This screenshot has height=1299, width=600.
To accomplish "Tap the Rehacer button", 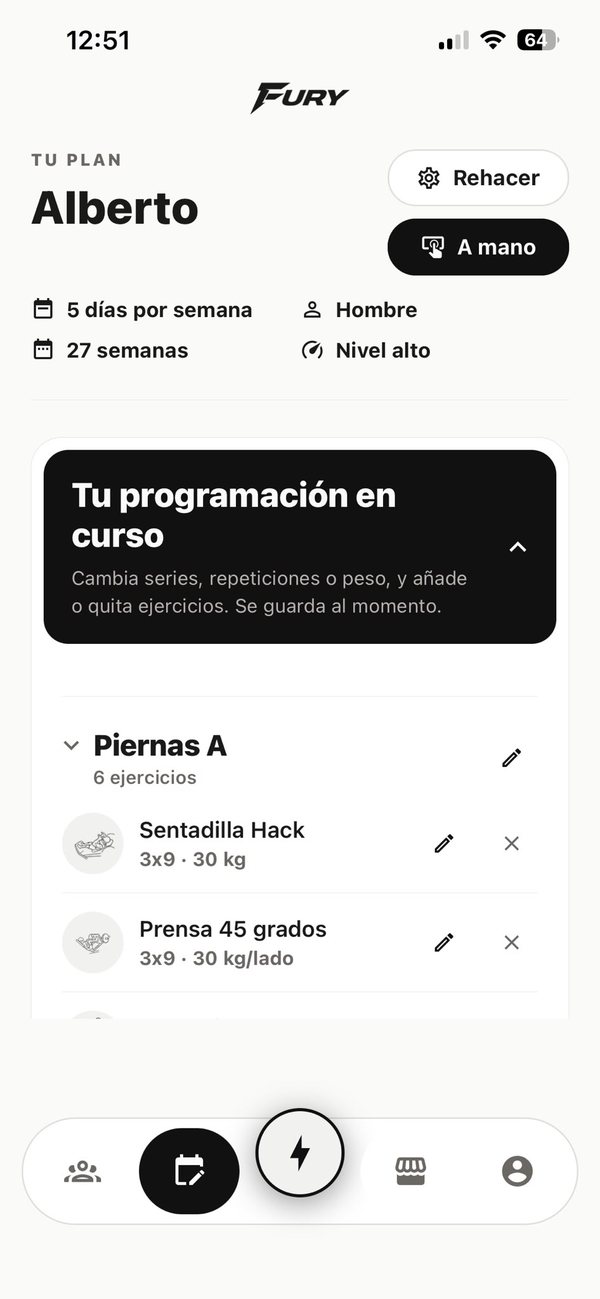I will (x=478, y=178).
